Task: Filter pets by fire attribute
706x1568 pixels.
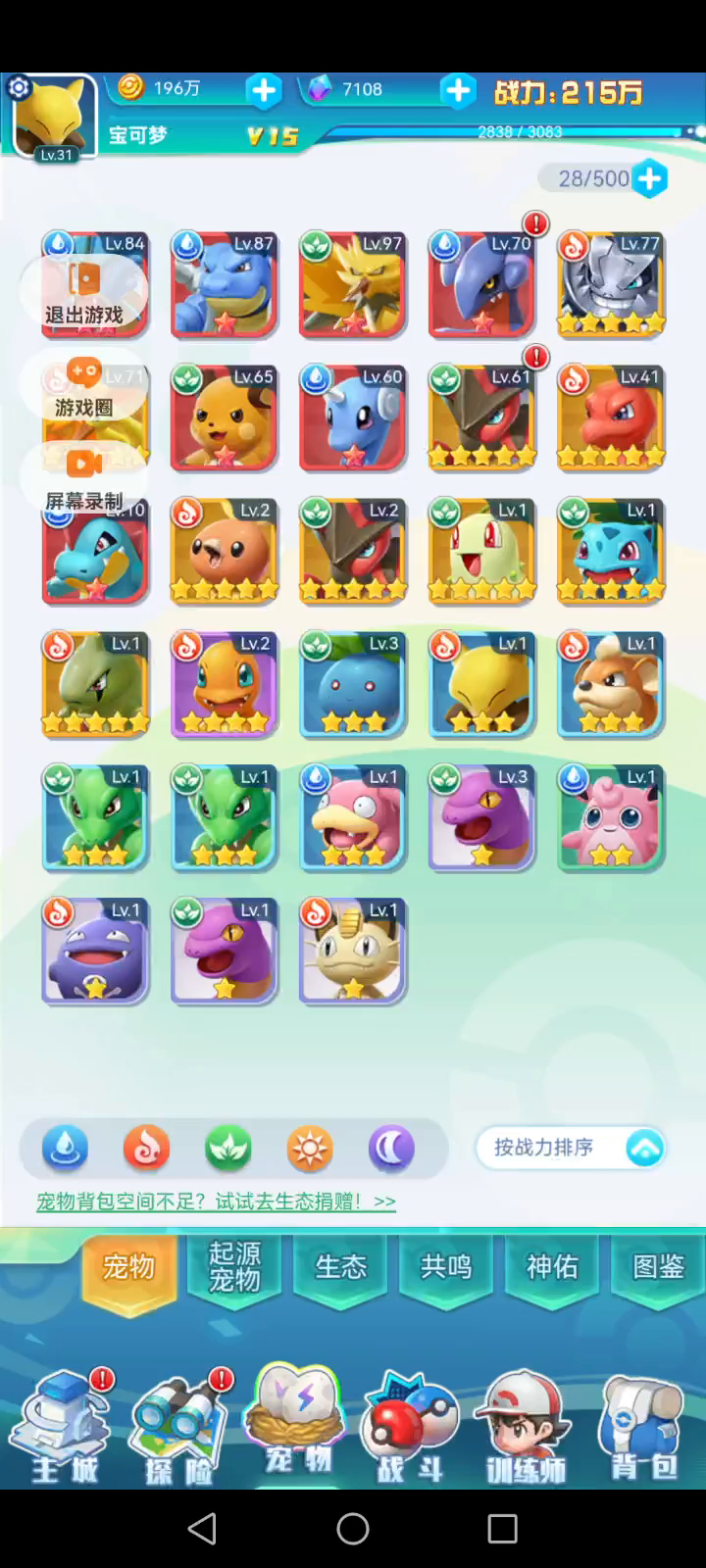Action: [146, 1148]
